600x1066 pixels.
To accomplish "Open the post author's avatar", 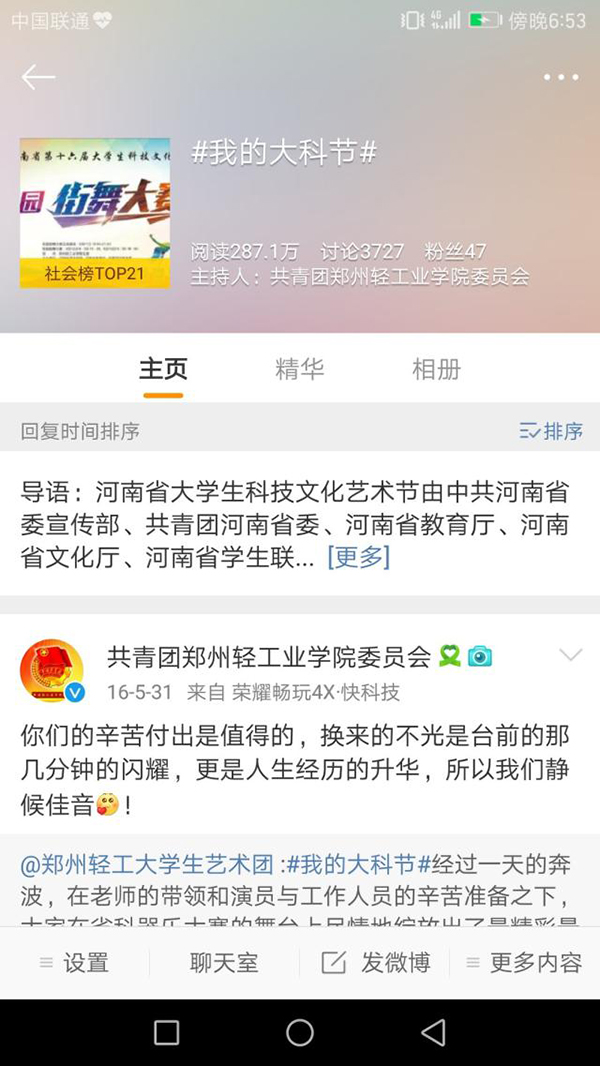I will (x=52, y=671).
